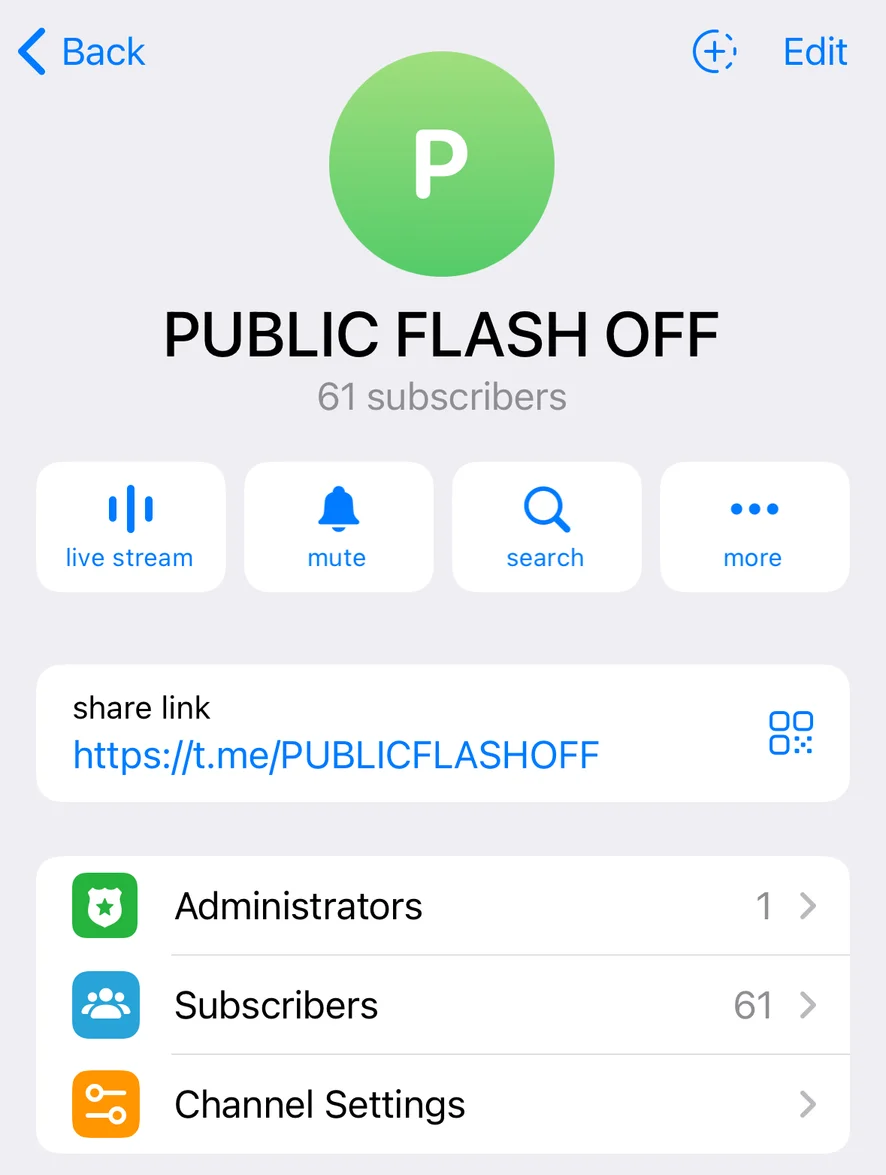Edit the channel info

[815, 52]
